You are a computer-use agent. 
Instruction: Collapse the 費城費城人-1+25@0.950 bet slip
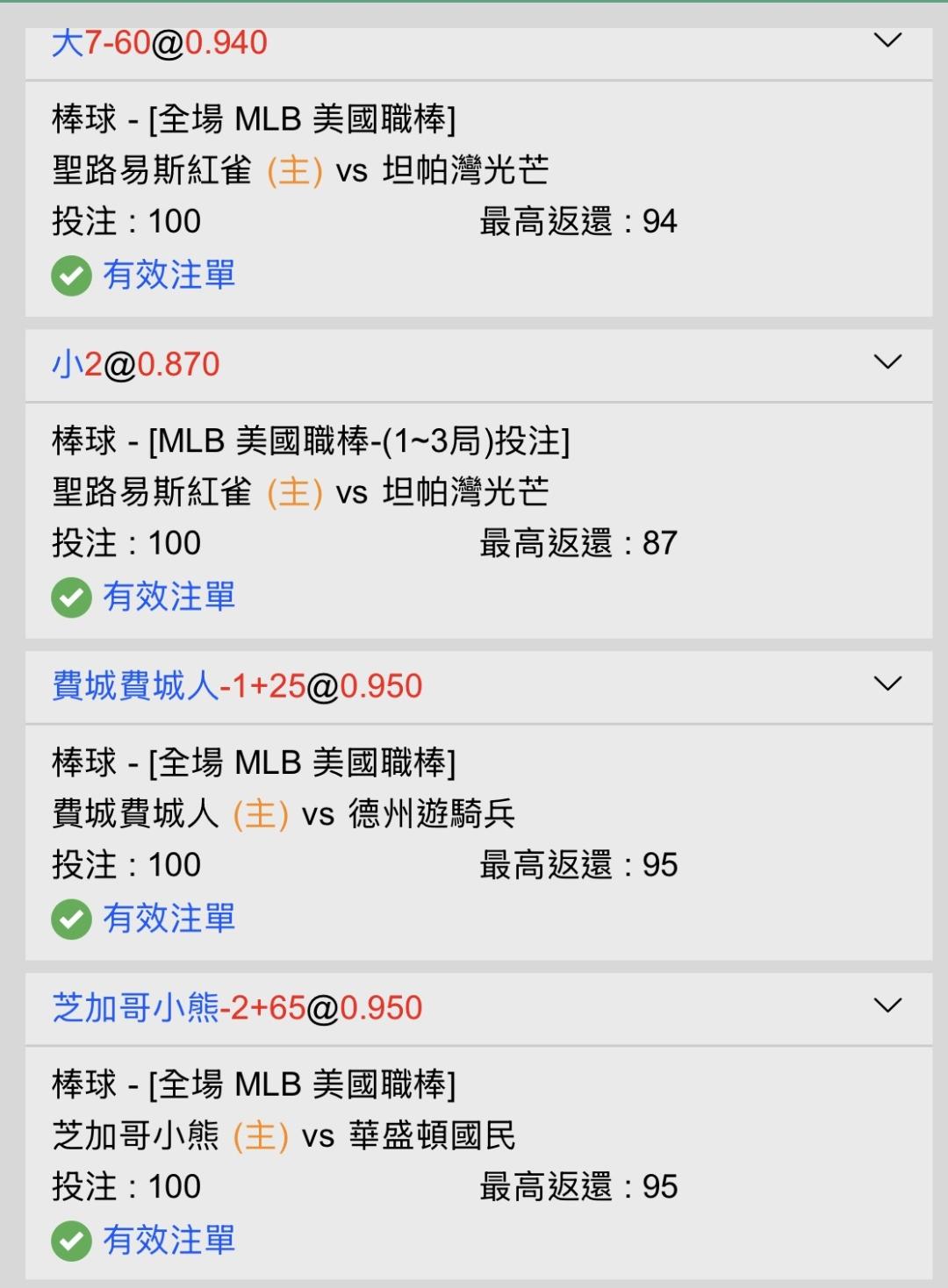888,683
